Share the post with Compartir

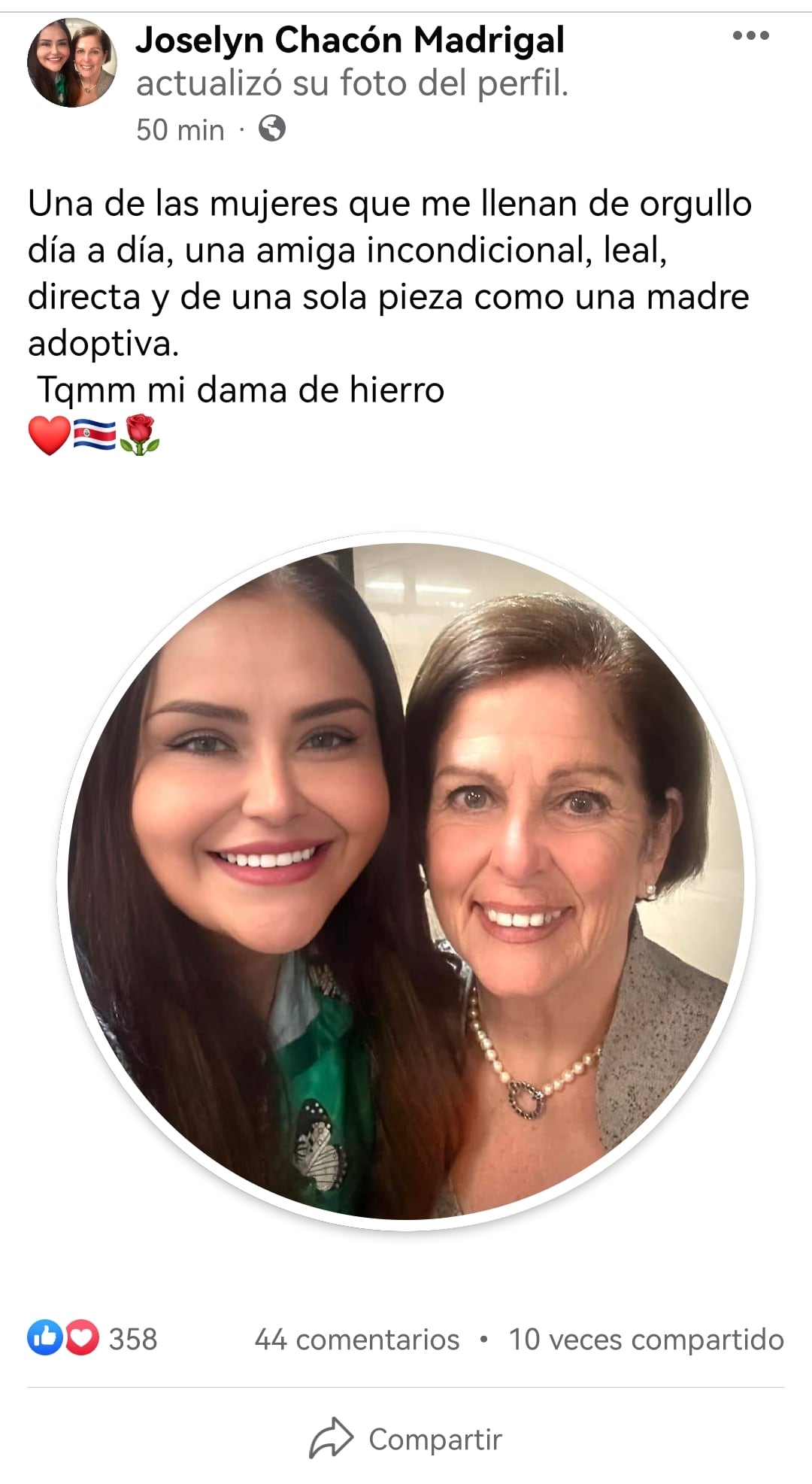tap(406, 1439)
